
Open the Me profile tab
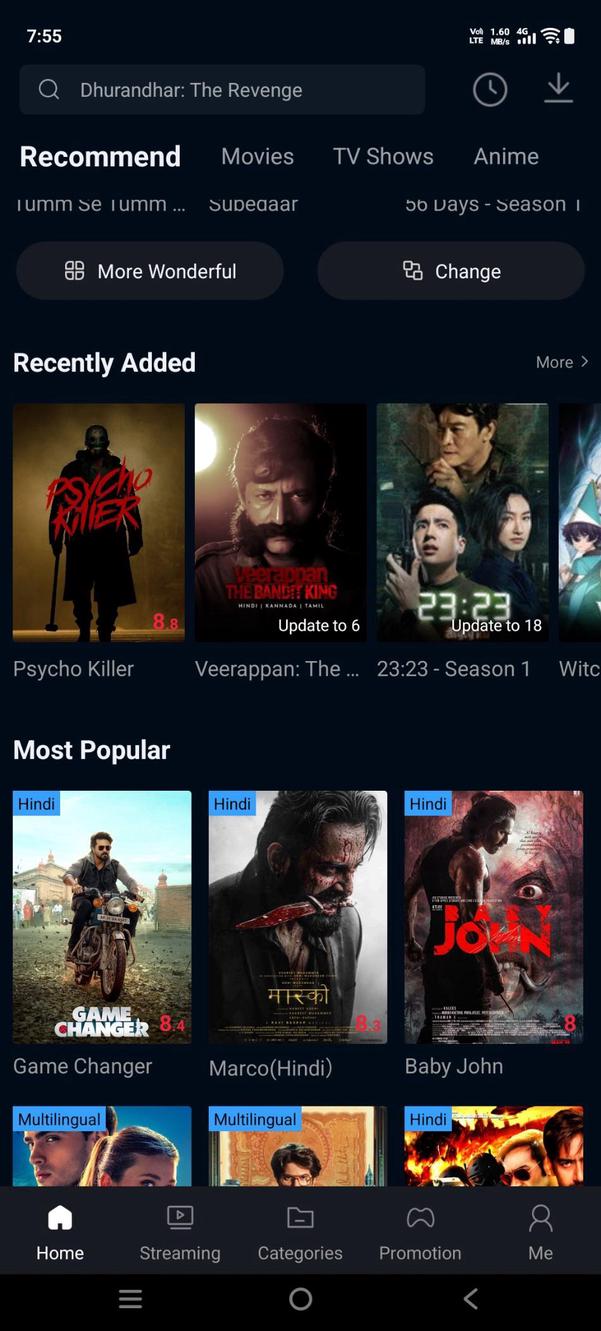click(x=540, y=1233)
